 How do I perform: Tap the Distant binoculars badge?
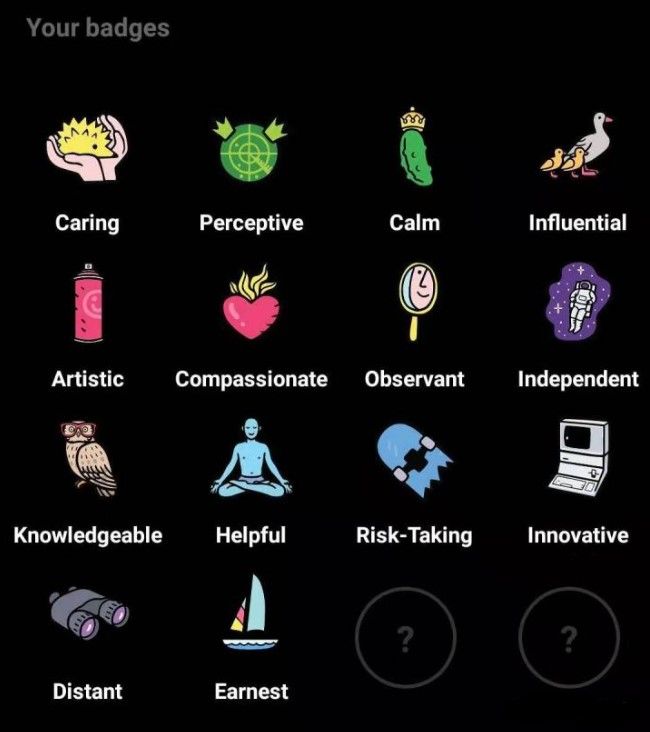pyautogui.click(x=88, y=614)
